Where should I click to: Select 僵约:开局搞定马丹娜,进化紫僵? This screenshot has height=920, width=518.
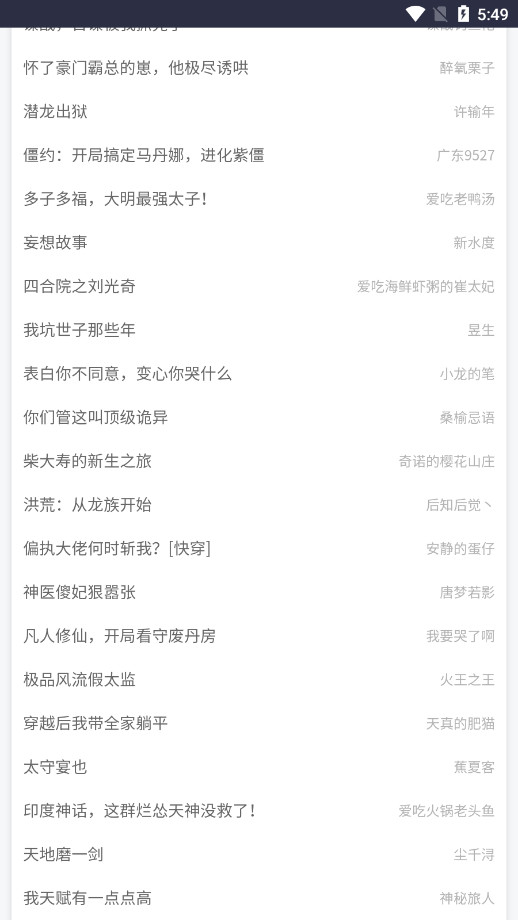coord(259,155)
